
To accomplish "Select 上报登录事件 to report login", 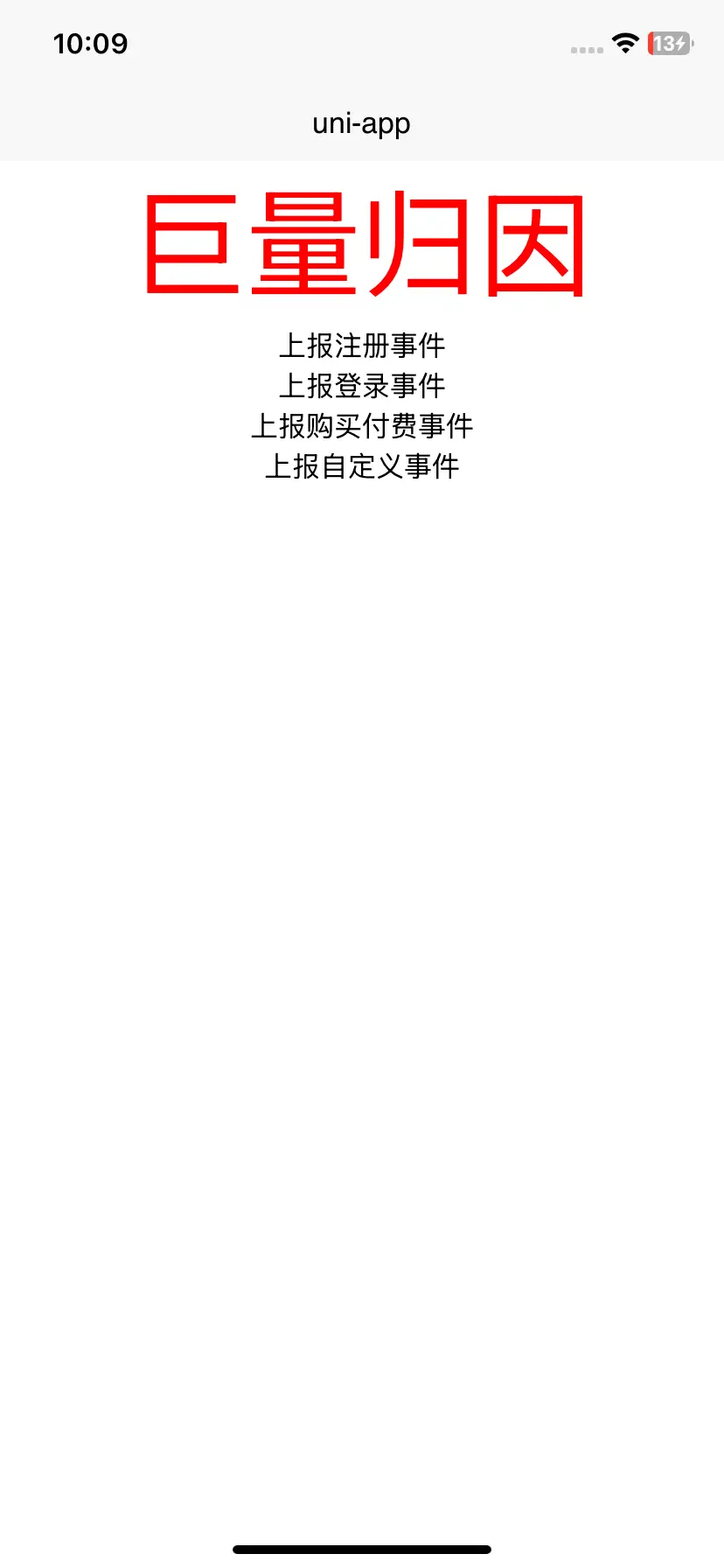I will (x=362, y=386).
